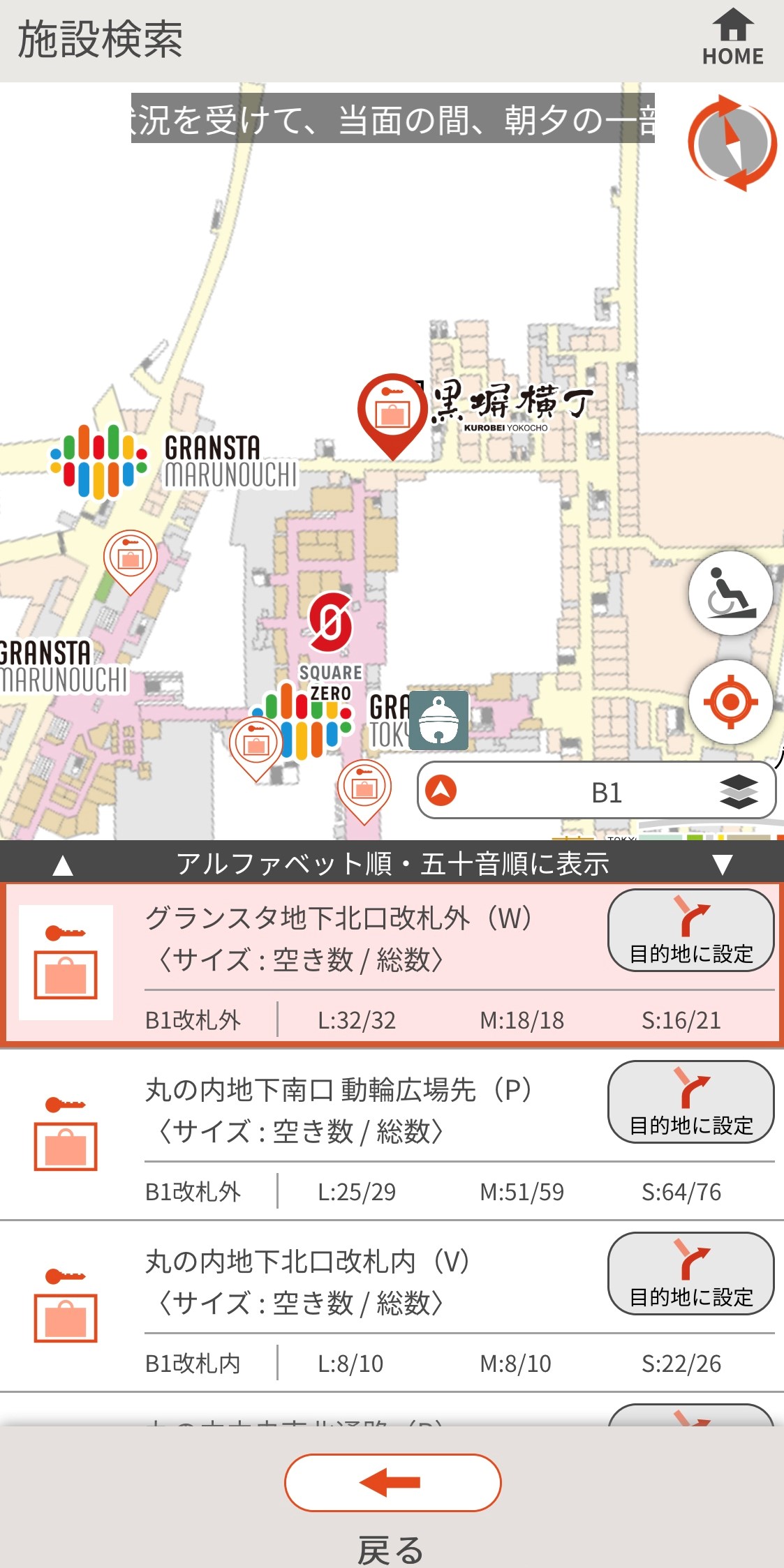Tap the silver bell landmark icon
The image size is (784, 1568).
[438, 720]
